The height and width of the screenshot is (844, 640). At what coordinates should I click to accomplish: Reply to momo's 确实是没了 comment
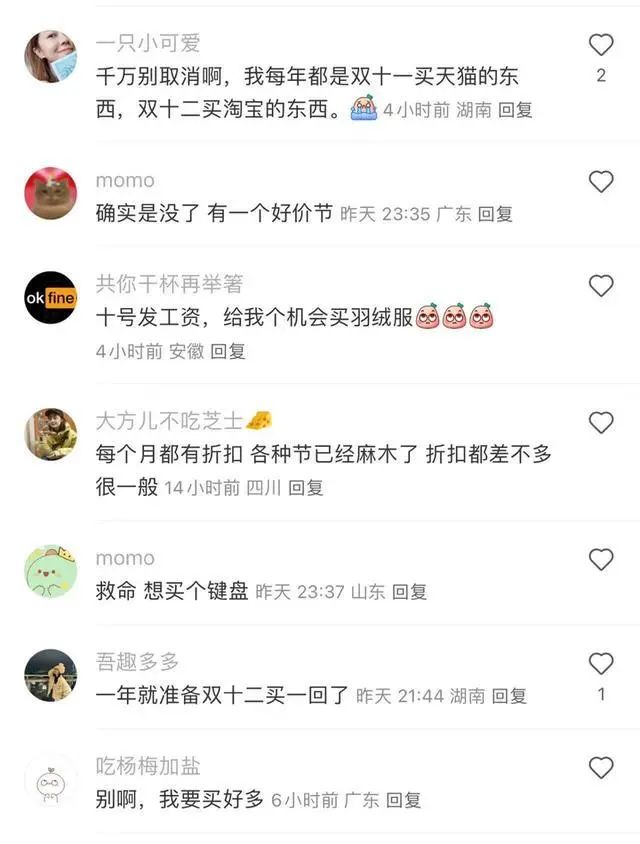point(495,215)
